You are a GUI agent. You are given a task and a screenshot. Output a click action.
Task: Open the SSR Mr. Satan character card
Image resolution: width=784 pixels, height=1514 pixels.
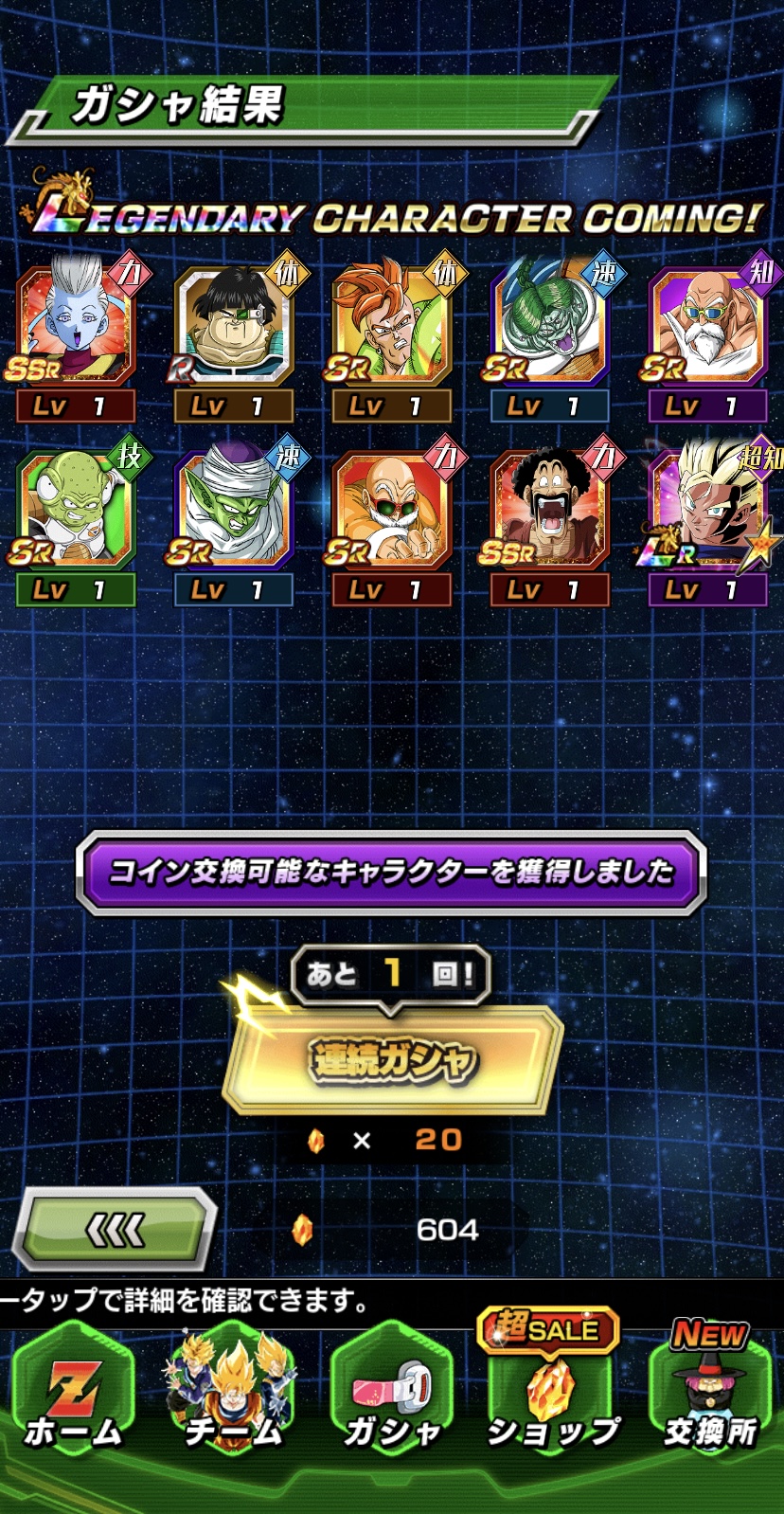tap(549, 510)
